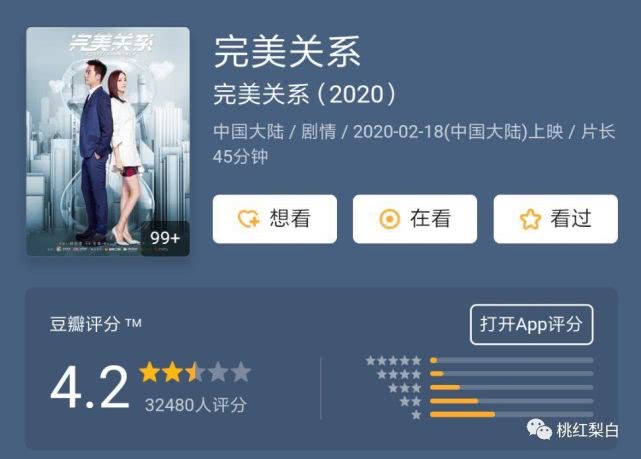Open the 完美关系 poster with 99+ photos
Screen dimensions: 641x459
pos(108,141)
